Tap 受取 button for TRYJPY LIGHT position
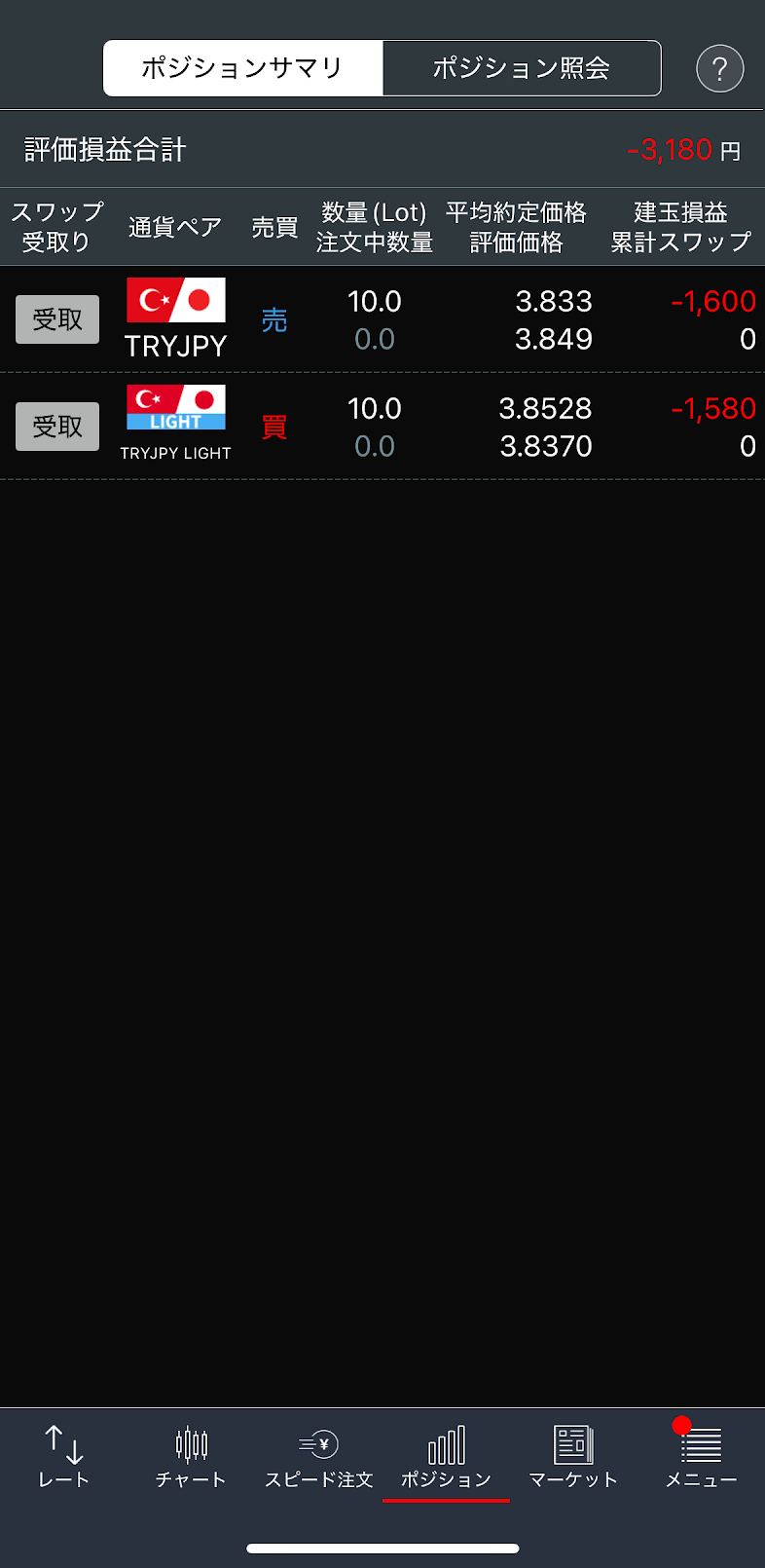The width and height of the screenshot is (765, 1568). (x=57, y=427)
